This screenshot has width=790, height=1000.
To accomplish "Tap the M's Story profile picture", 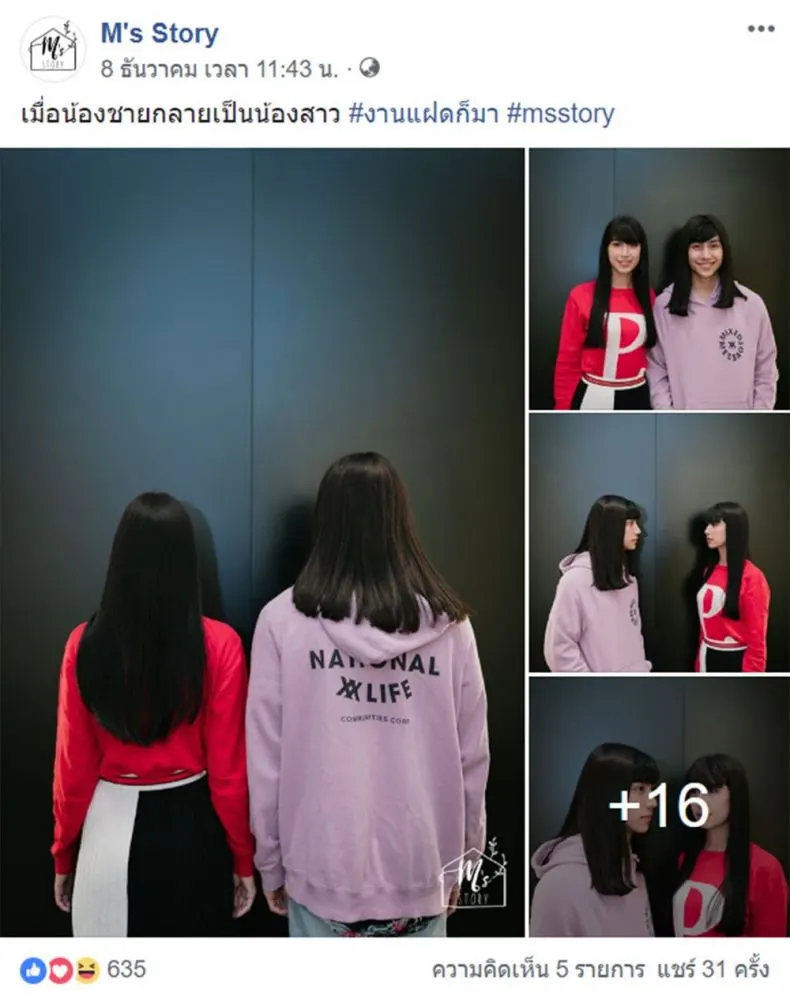I will click(x=52, y=49).
